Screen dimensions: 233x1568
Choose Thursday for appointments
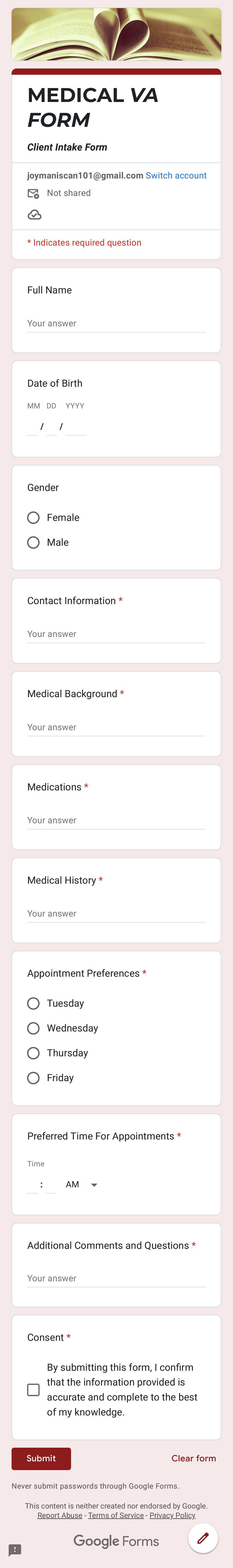34,1053
